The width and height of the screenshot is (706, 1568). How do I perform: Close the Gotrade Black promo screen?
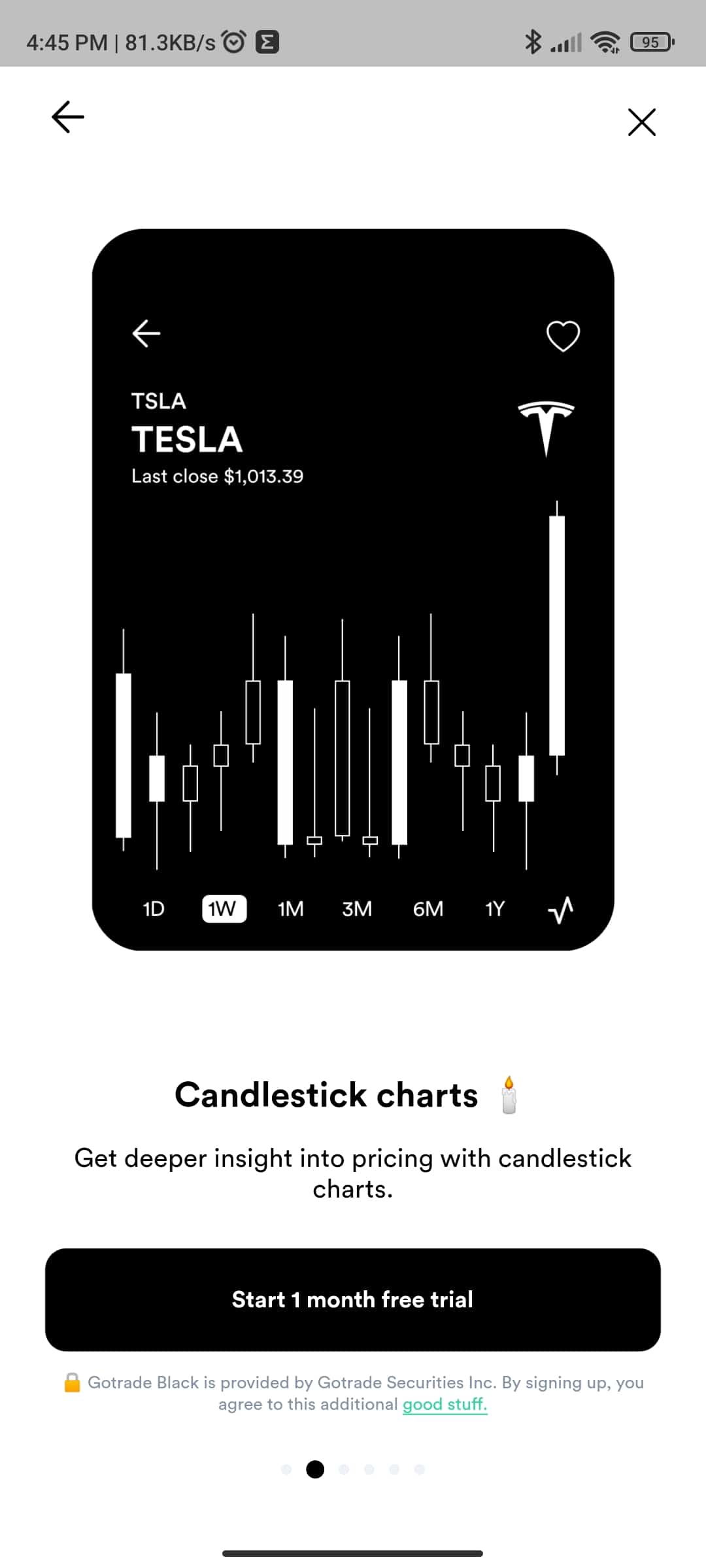641,122
